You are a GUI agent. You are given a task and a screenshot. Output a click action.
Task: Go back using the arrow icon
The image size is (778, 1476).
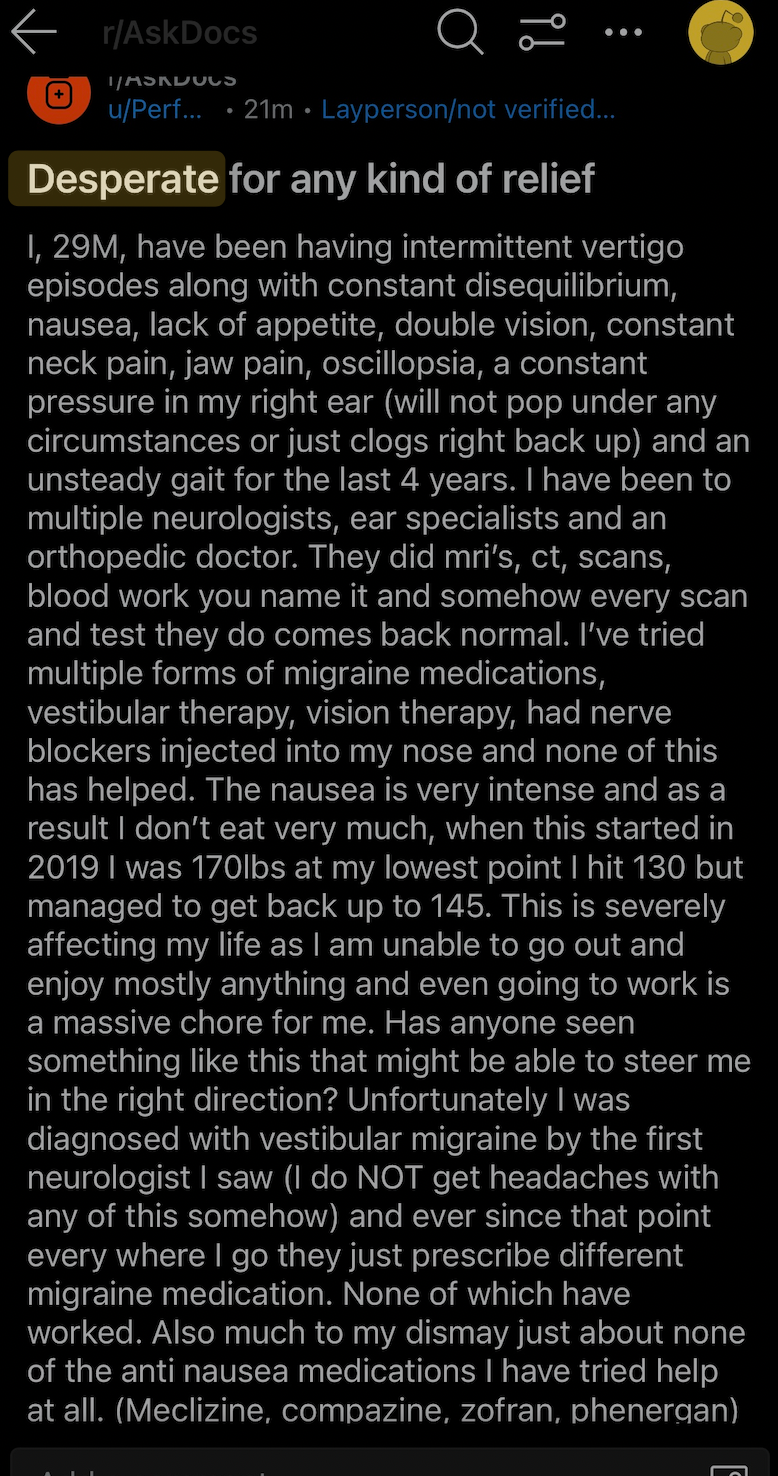[33, 33]
